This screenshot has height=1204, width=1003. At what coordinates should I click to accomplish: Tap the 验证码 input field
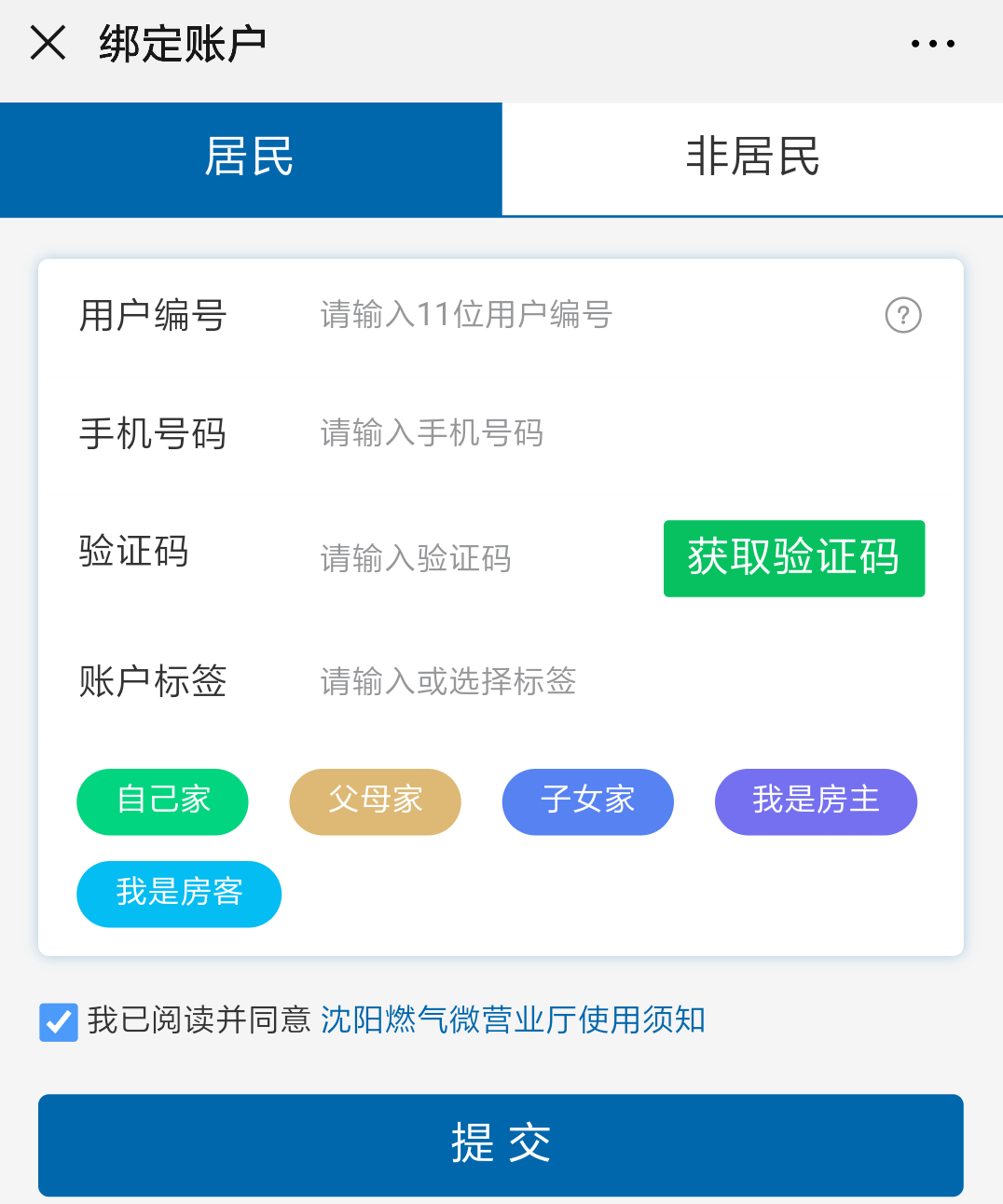pos(466,558)
